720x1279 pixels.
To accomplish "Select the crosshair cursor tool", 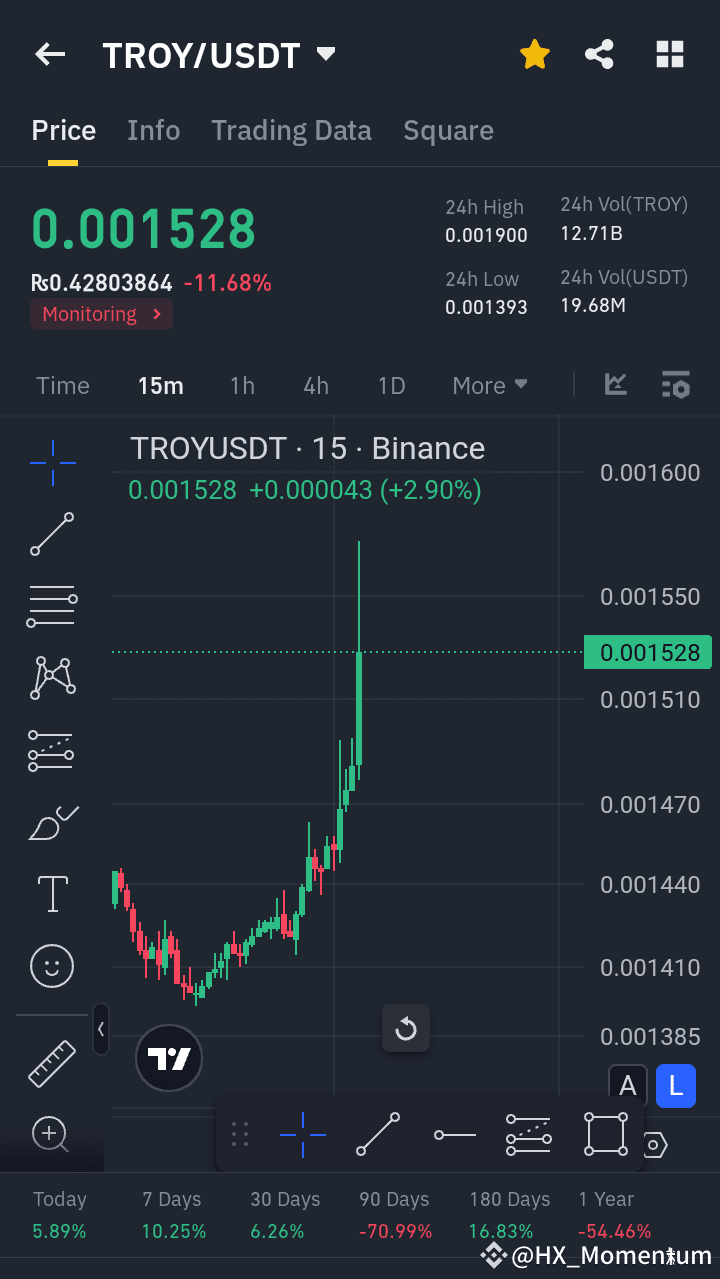I will (51, 462).
